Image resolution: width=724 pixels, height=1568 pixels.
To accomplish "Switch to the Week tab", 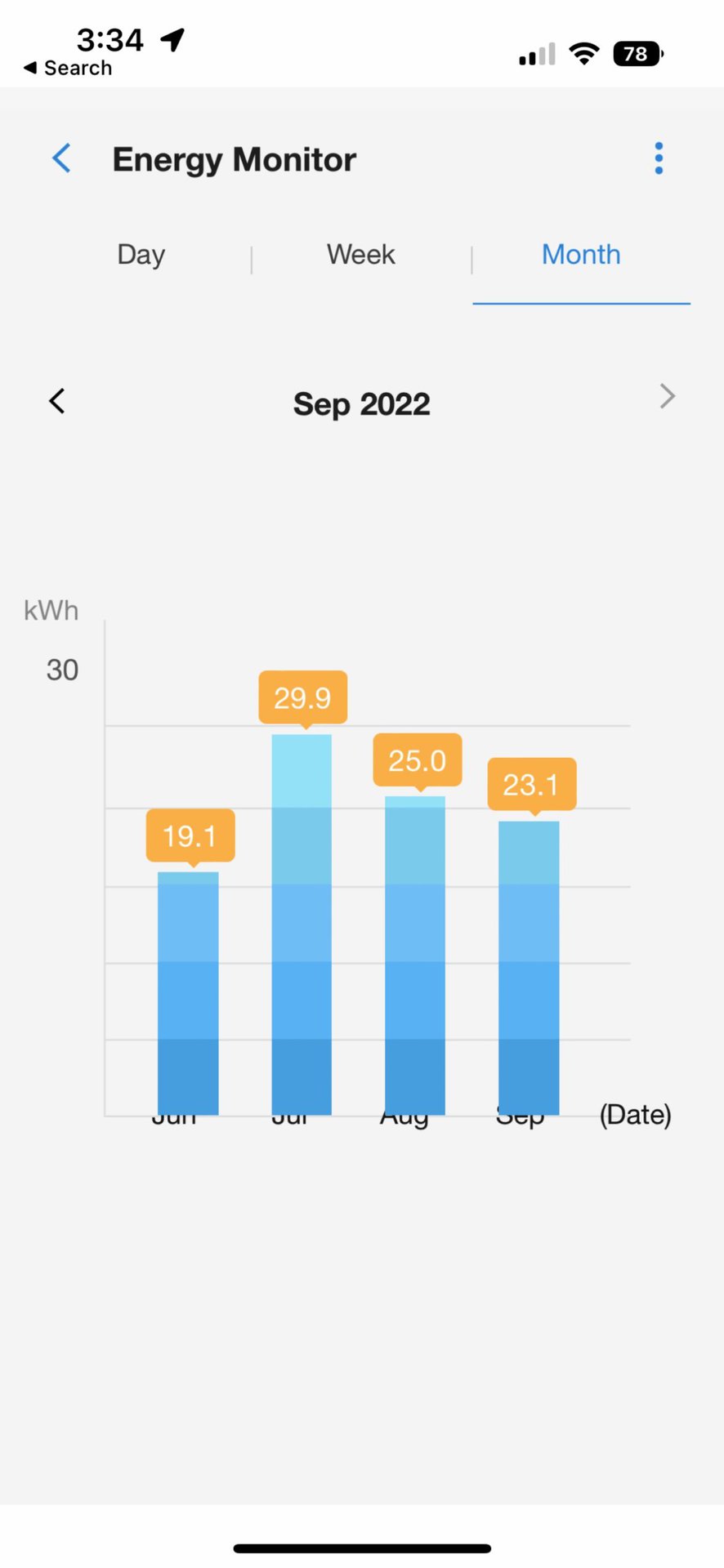I will (x=361, y=255).
